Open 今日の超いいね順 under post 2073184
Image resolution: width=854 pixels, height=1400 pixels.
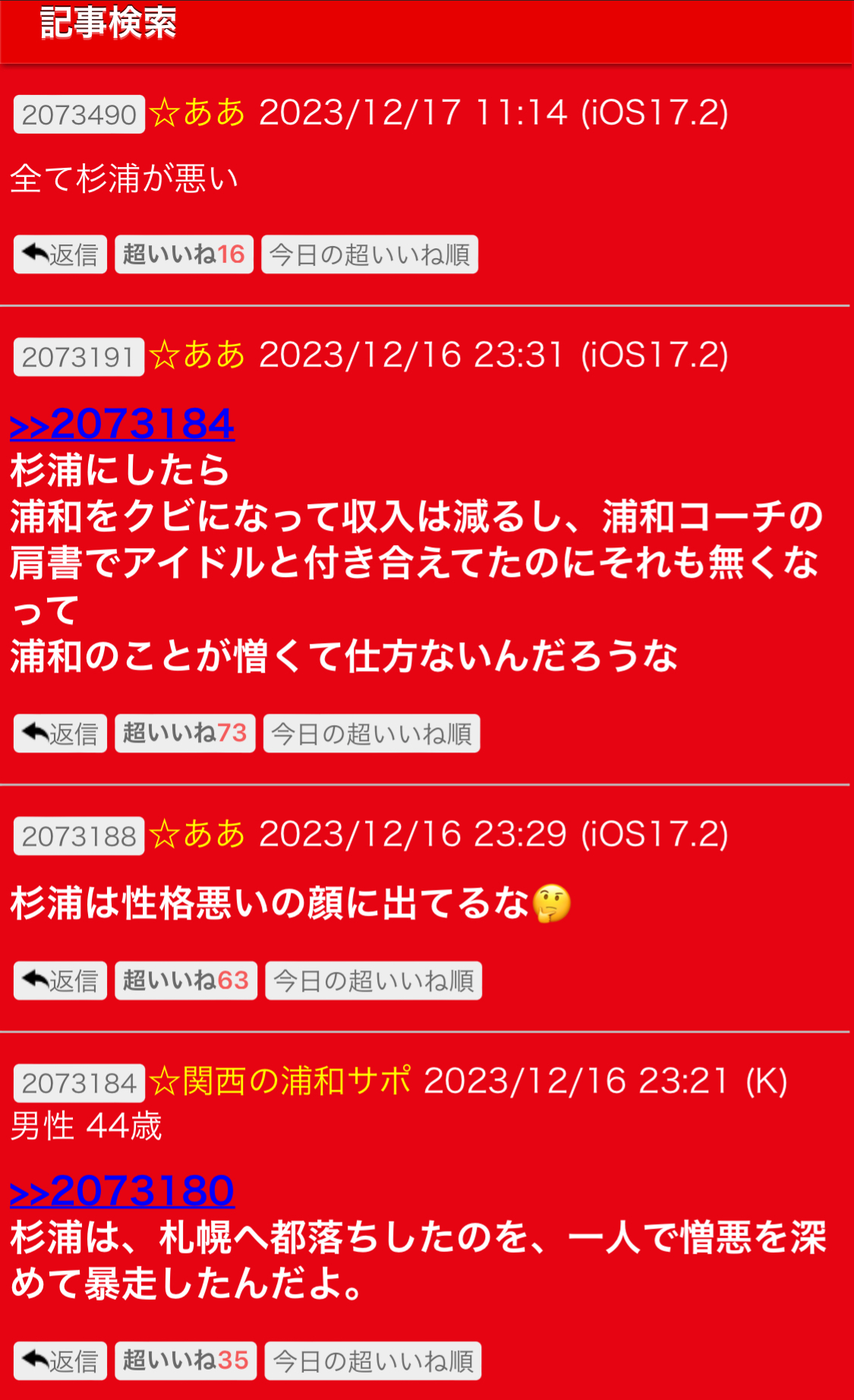tap(373, 1361)
